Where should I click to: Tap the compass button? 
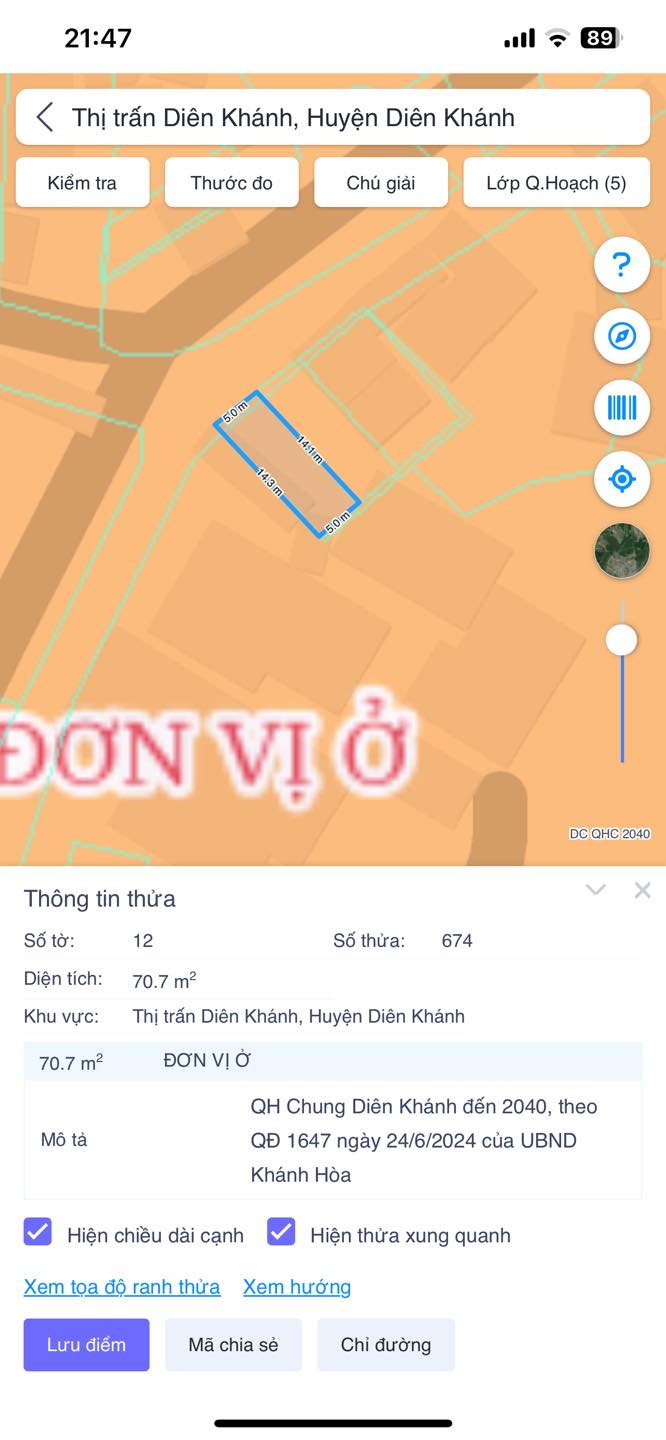tap(622, 336)
